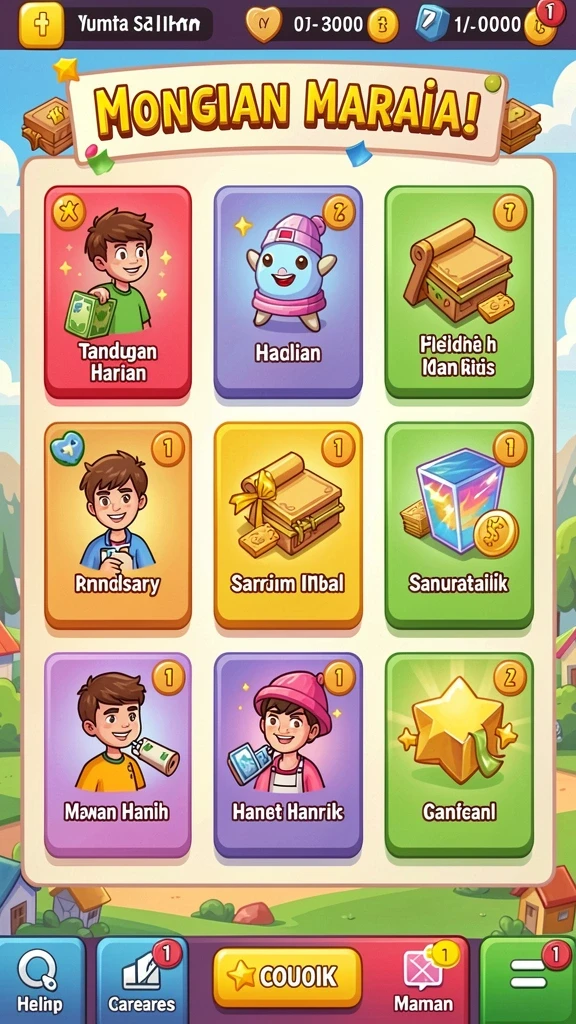Open the Sarrim Inbal gift card
576x1024 pixels.
pyautogui.click(x=288, y=526)
